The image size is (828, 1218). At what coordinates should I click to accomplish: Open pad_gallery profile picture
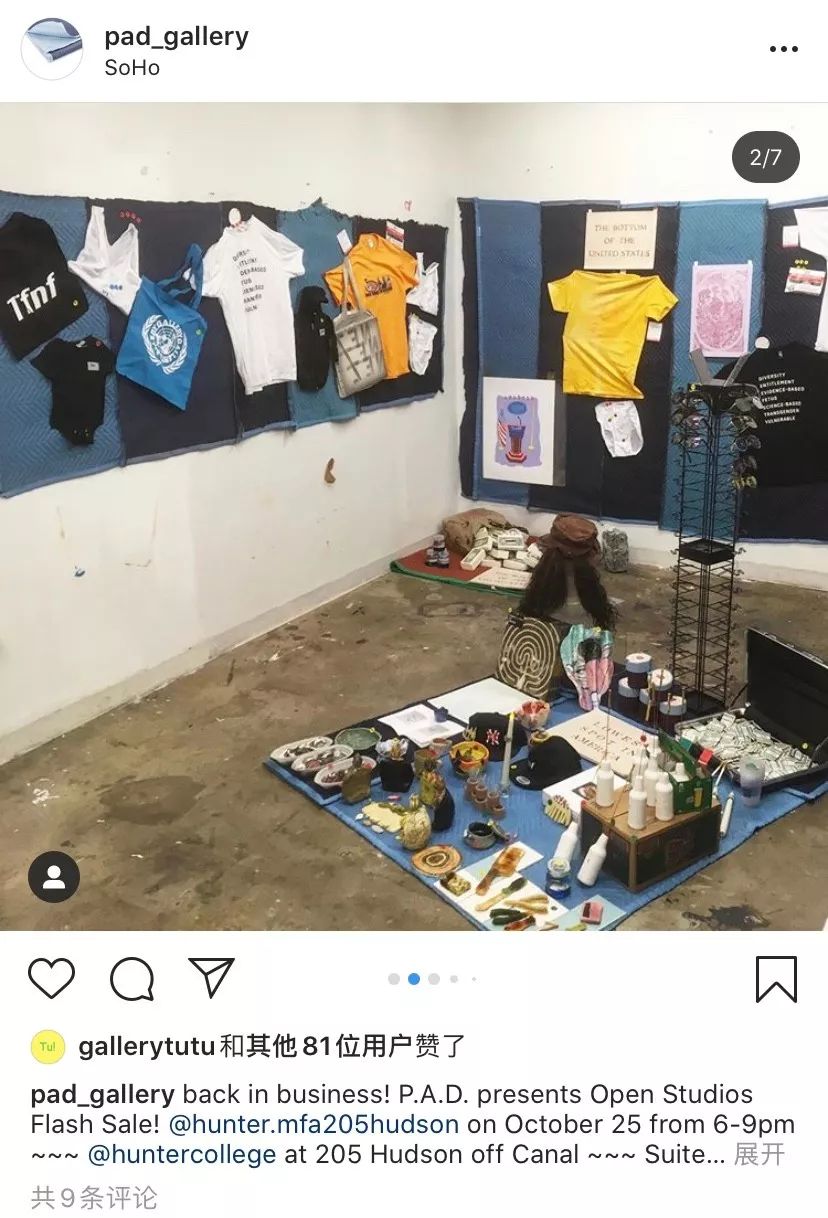click(x=52, y=51)
